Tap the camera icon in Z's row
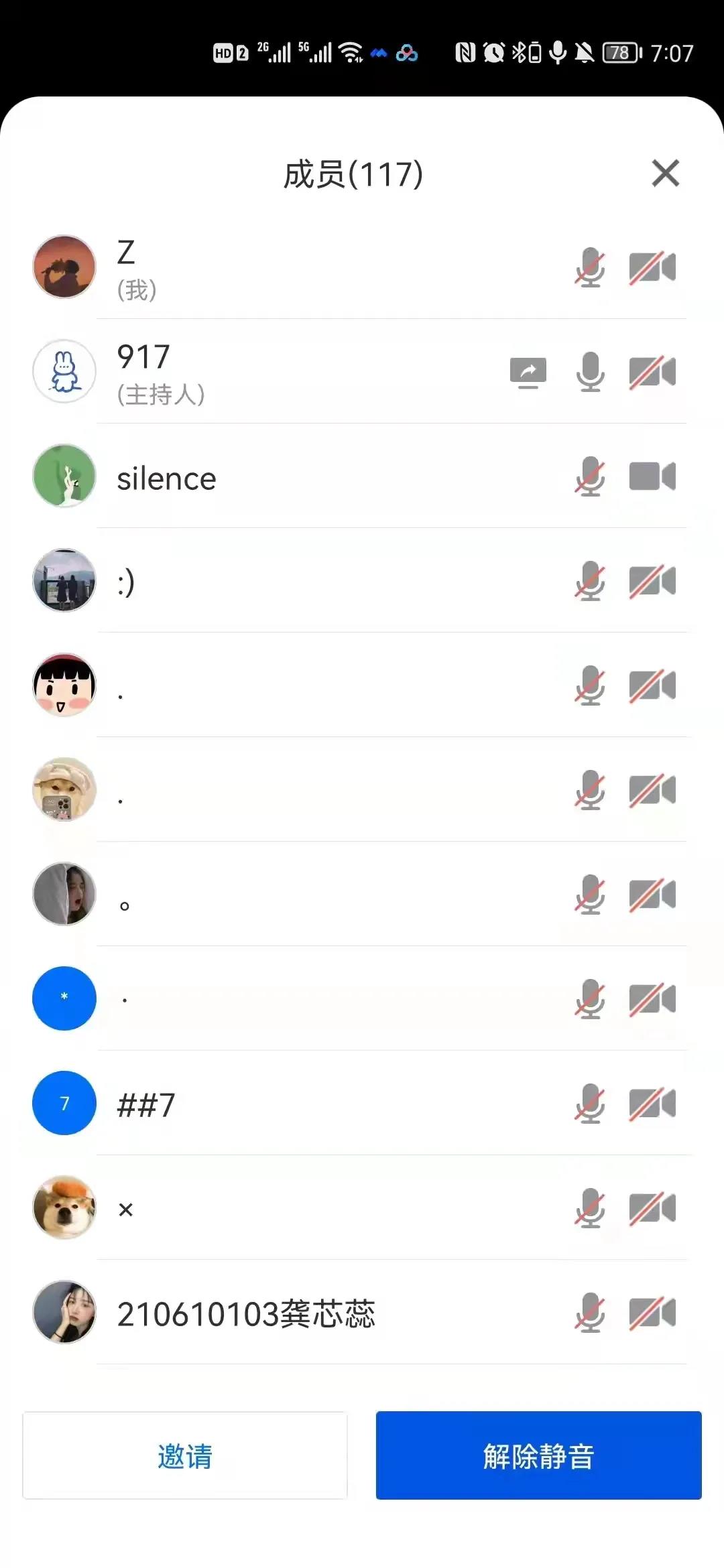Image resolution: width=724 pixels, height=1568 pixels. 652,268
